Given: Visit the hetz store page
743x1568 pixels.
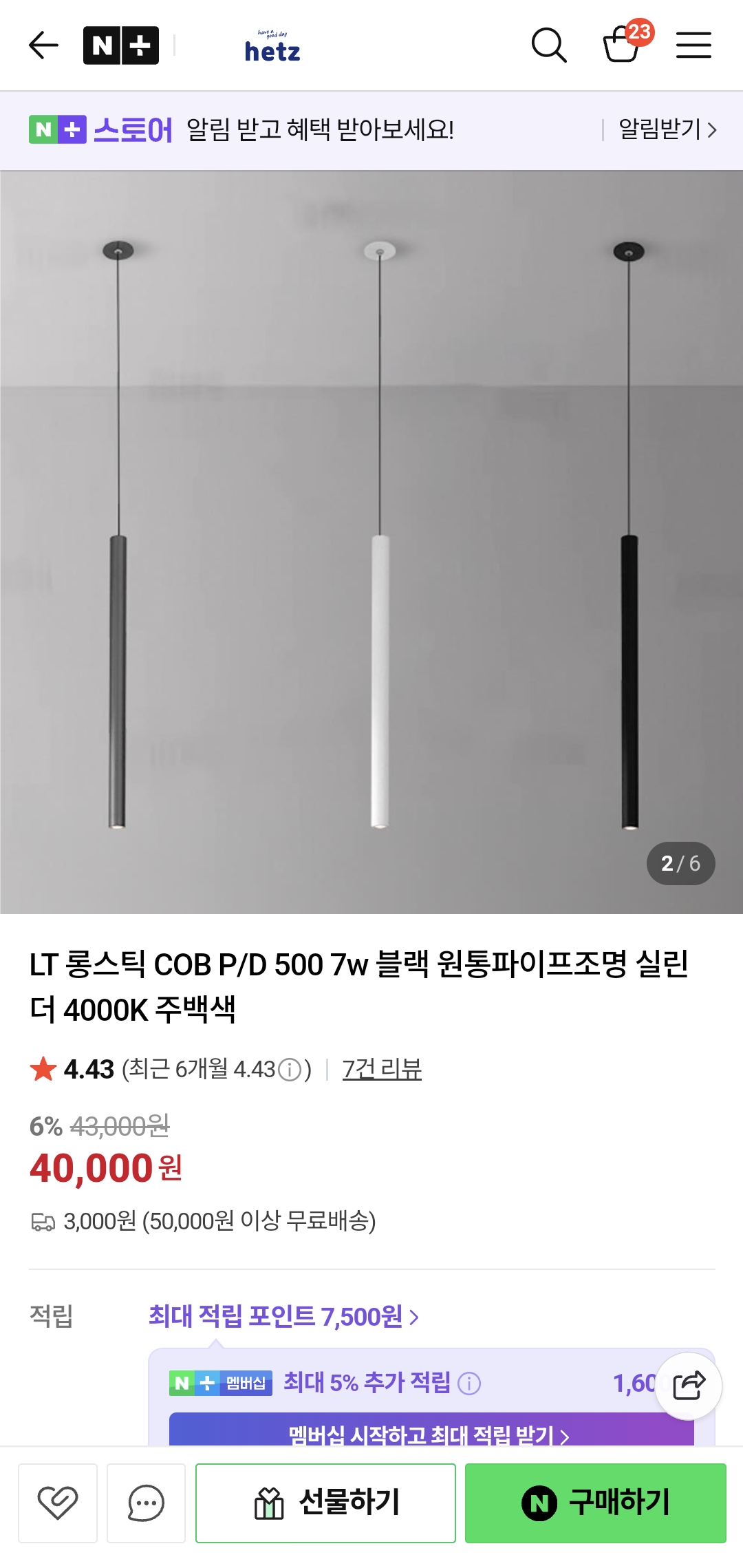Looking at the screenshot, I should [x=272, y=47].
